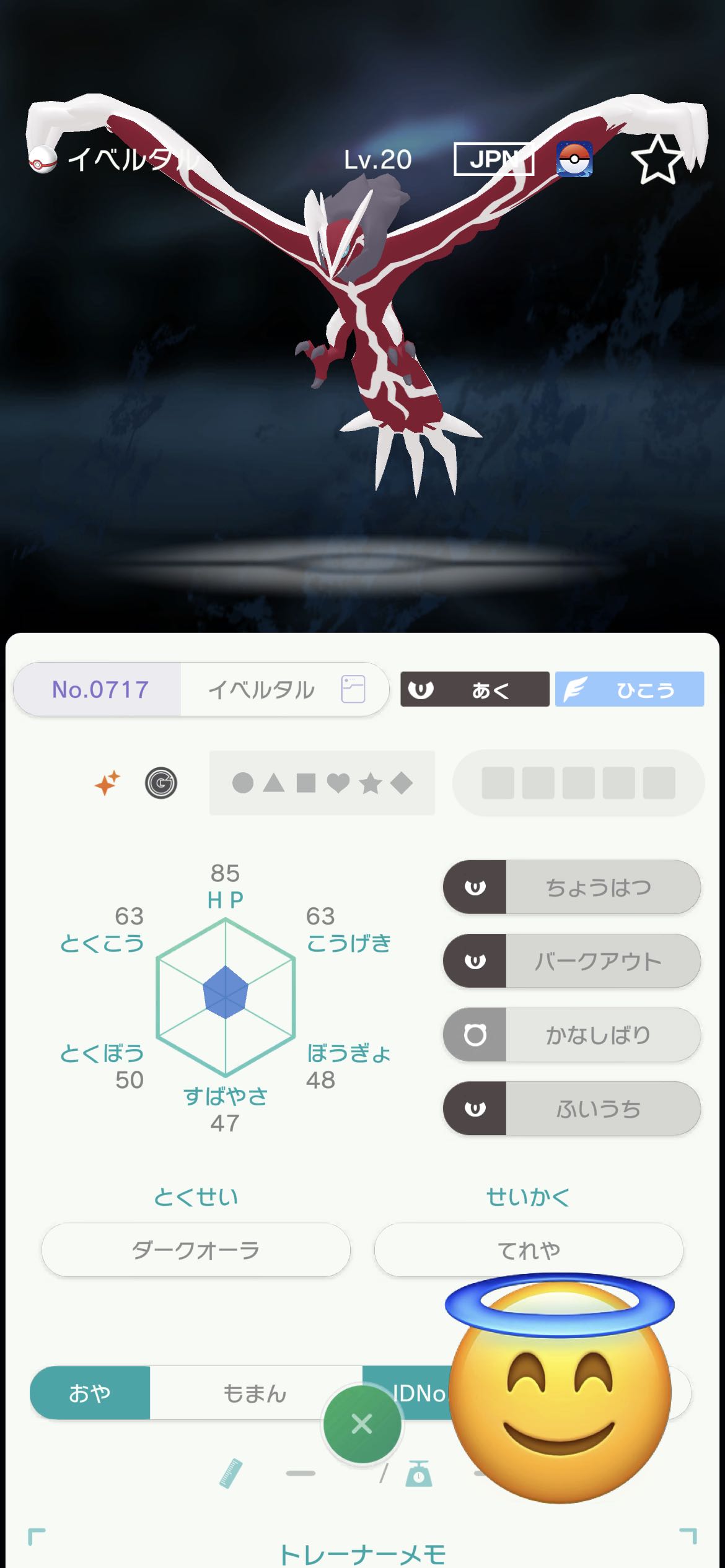View details for the move バークアウト
725x1568 pixels.
click(x=571, y=960)
